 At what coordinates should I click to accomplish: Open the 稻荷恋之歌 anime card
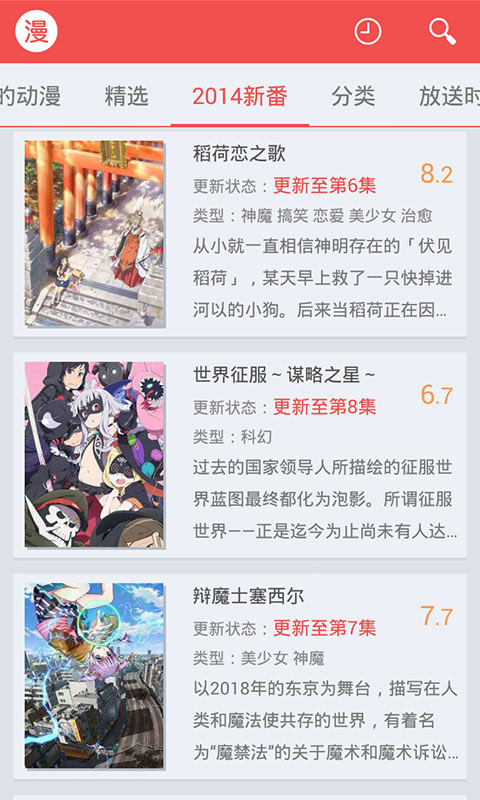coord(240,234)
